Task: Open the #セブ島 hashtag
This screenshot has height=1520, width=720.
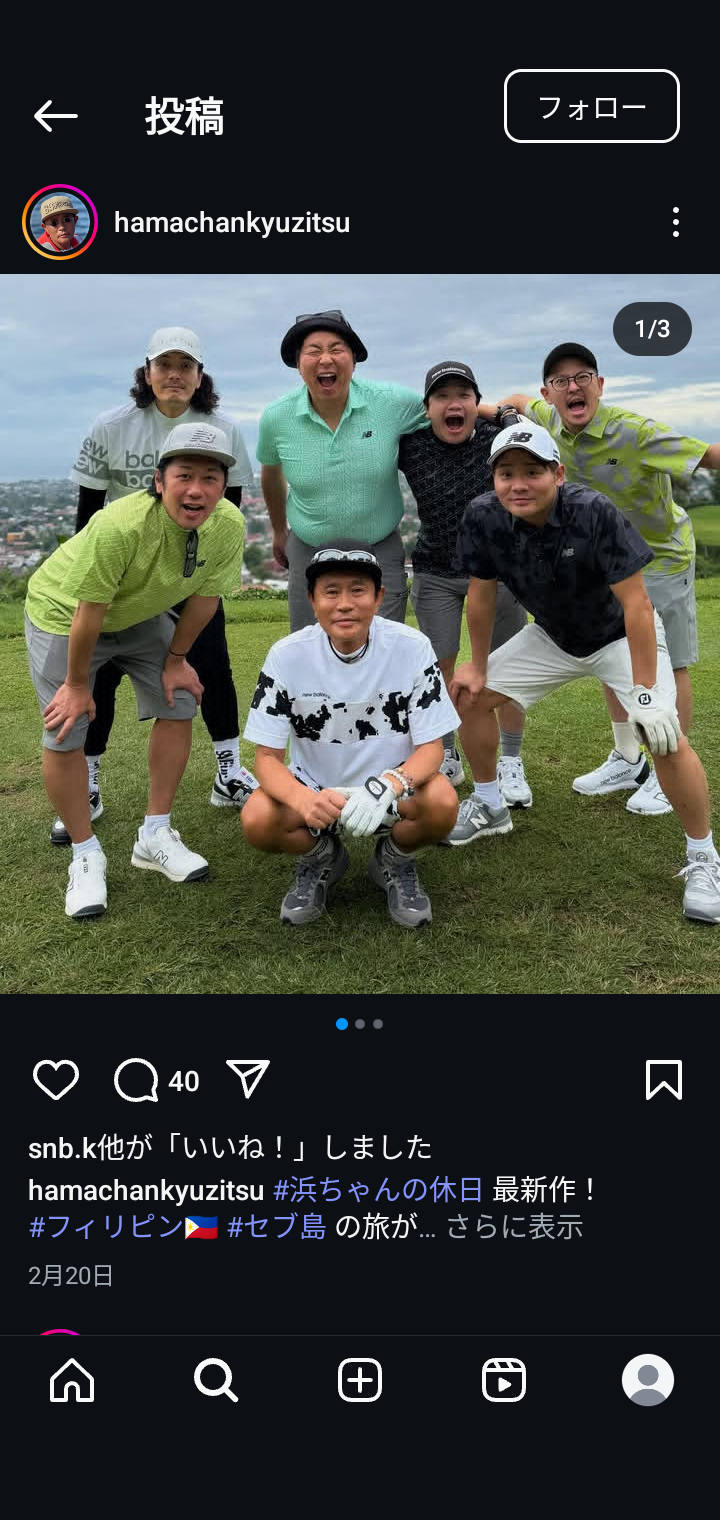Action: tap(277, 1227)
